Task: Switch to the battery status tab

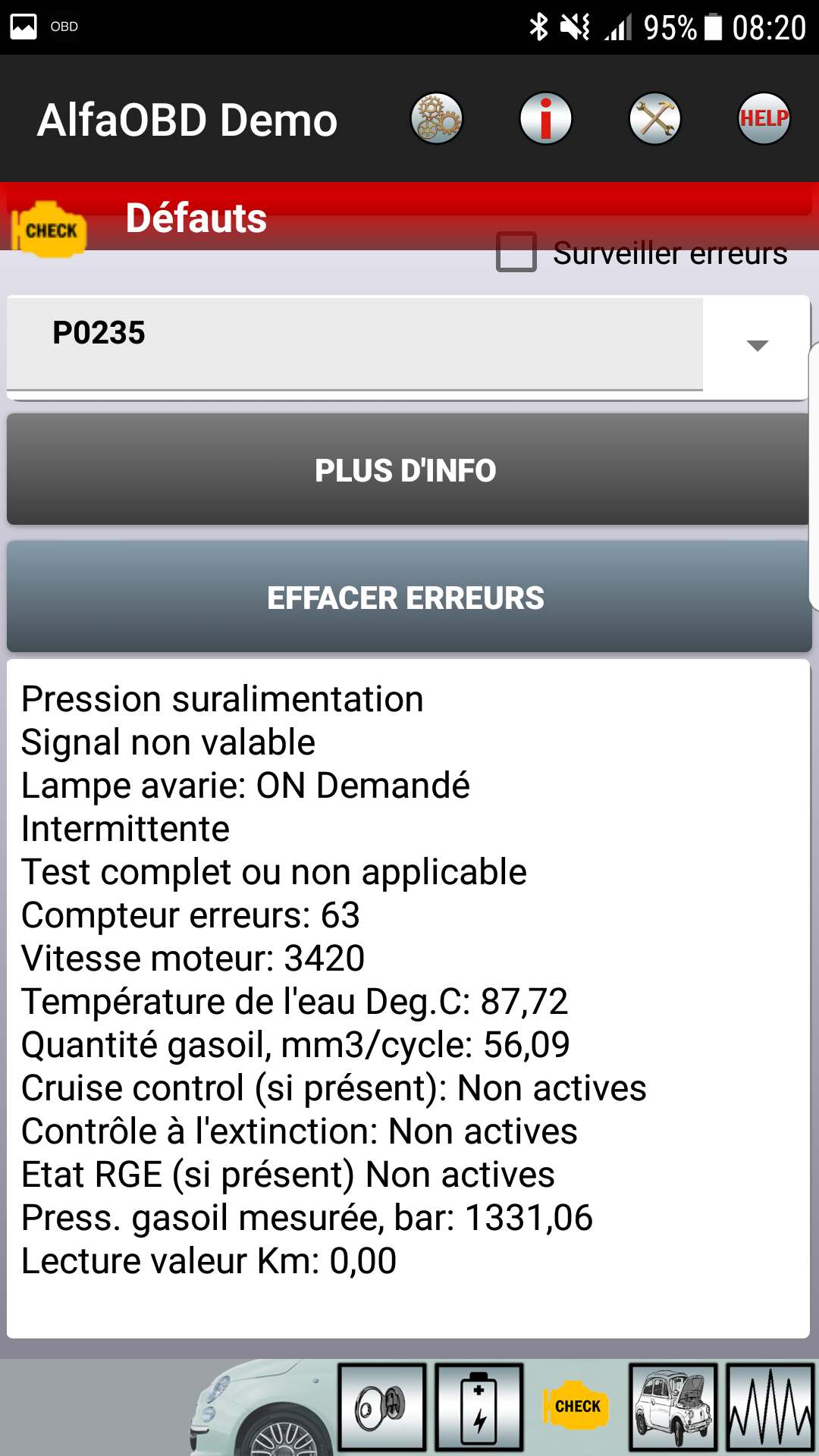Action: 479,1407
